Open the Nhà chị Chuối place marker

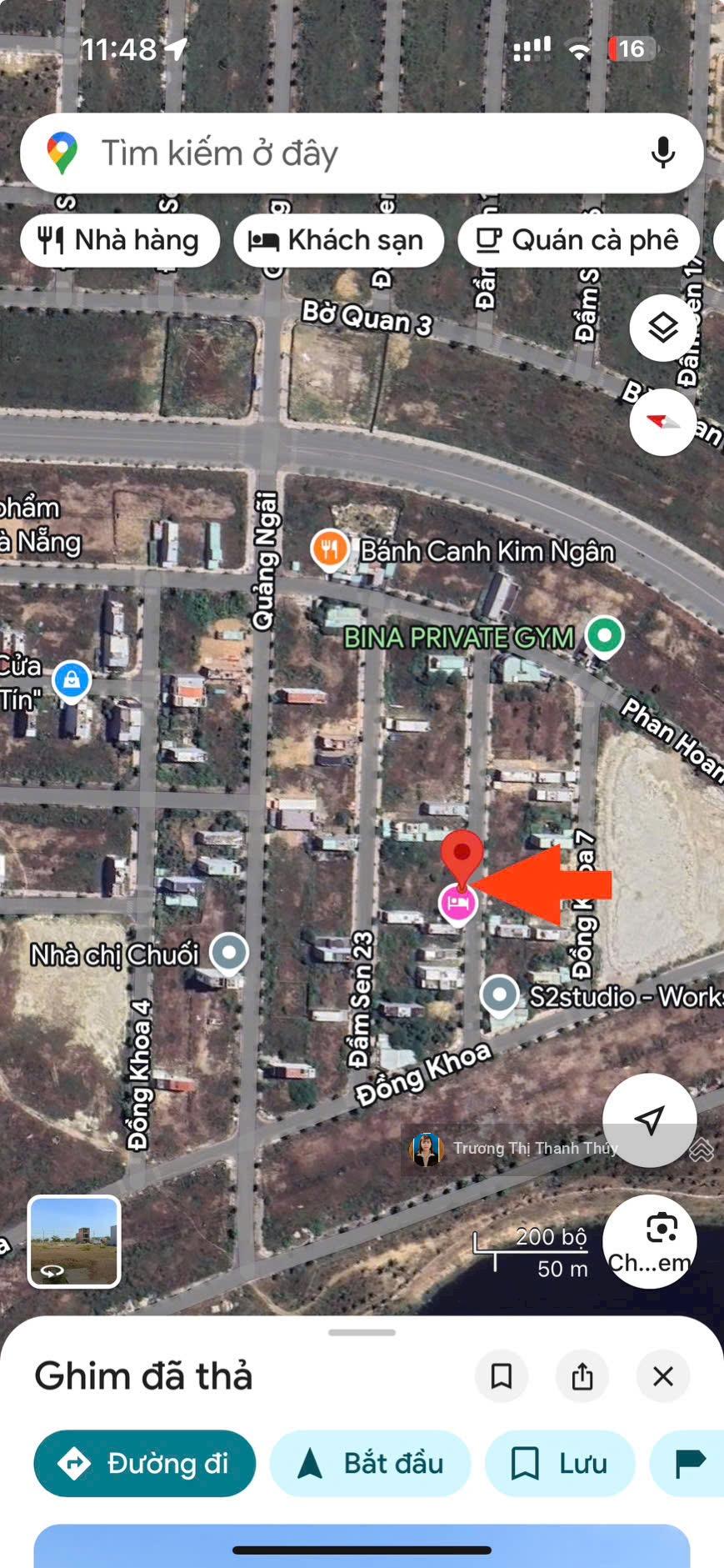(x=228, y=952)
